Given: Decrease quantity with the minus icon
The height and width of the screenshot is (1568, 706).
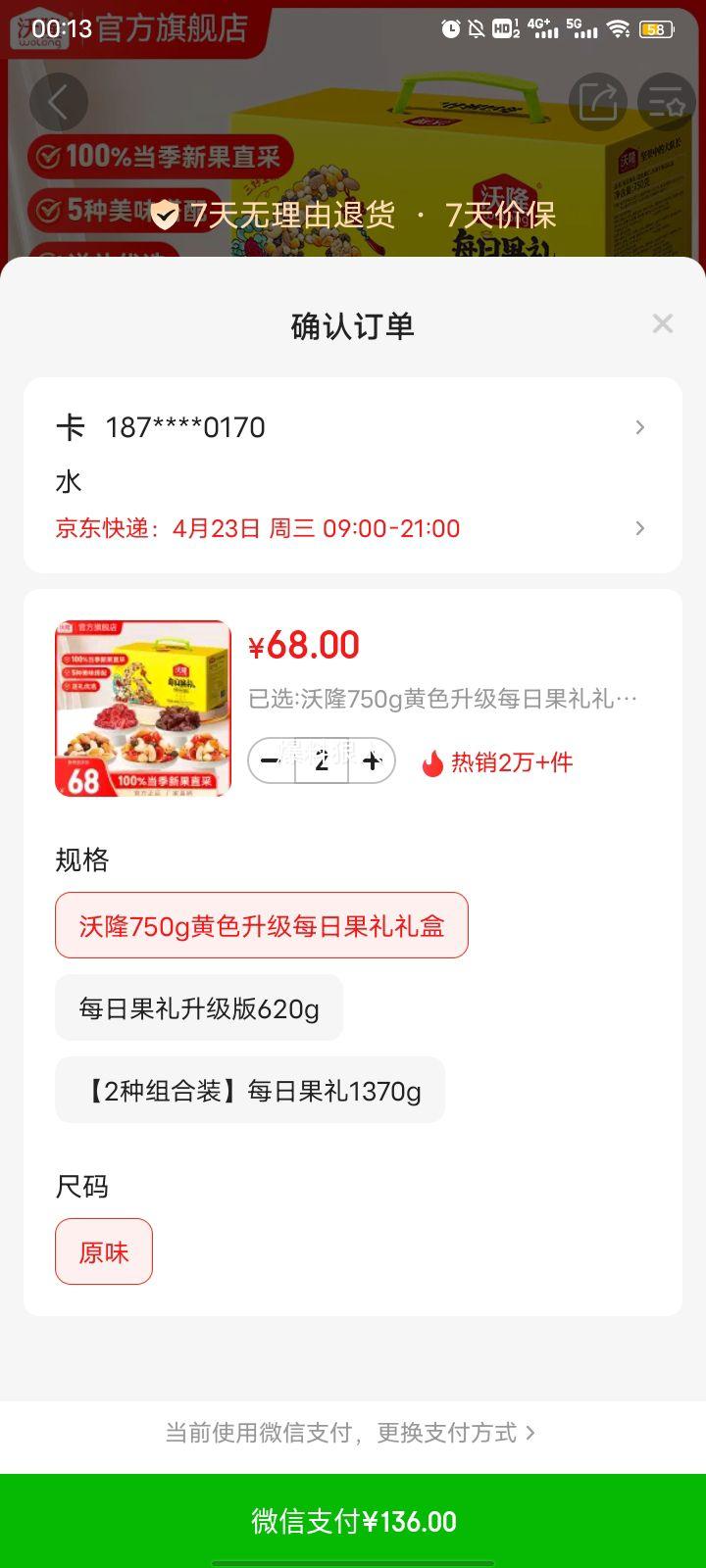Looking at the screenshot, I should [273, 760].
